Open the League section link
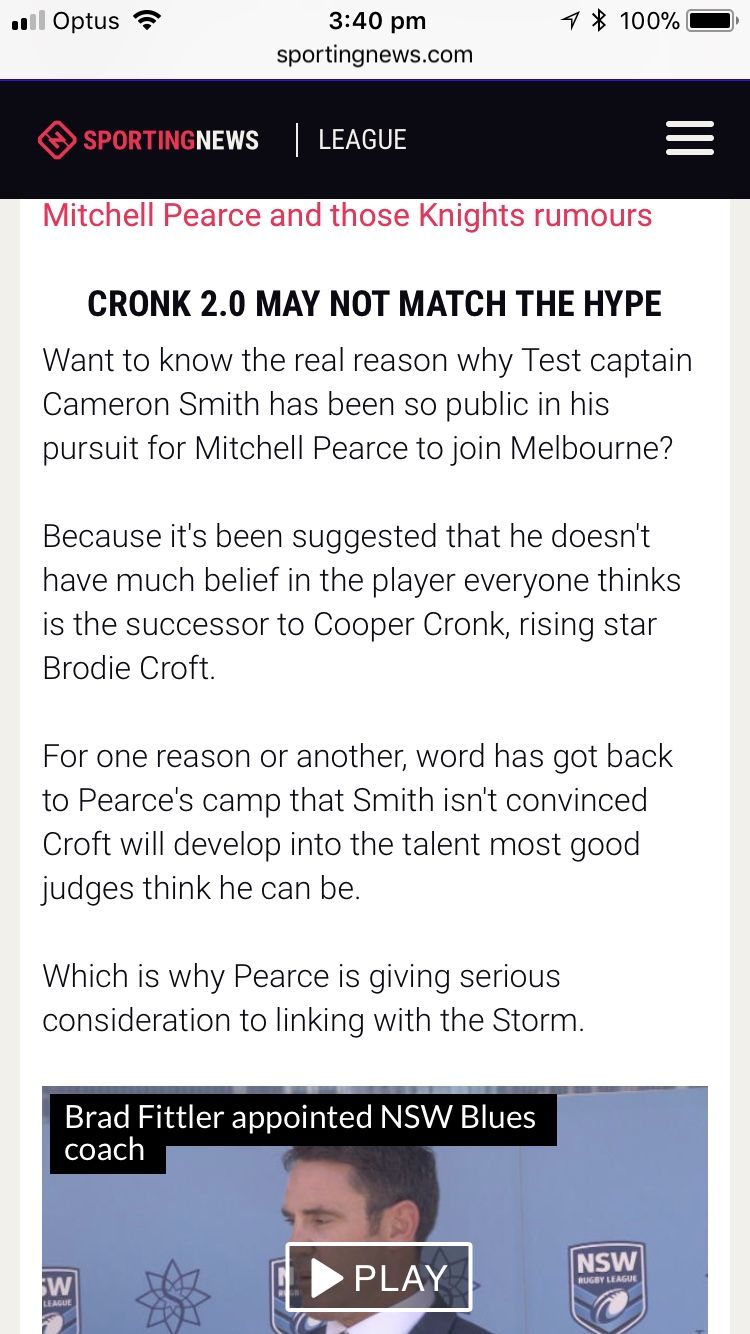Viewport: 750px width, 1334px height. (x=362, y=140)
